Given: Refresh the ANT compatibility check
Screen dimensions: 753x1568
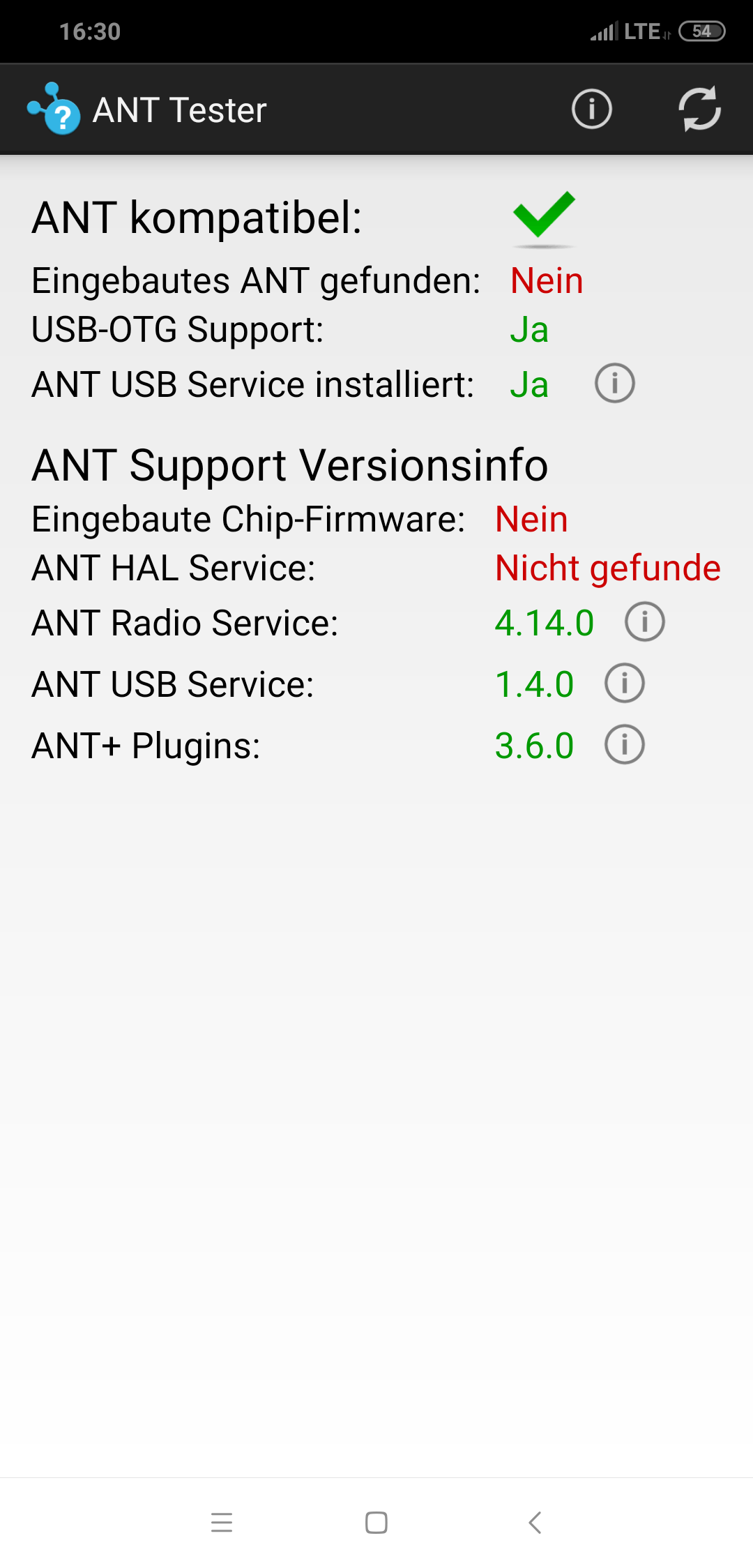Looking at the screenshot, I should [699, 110].
